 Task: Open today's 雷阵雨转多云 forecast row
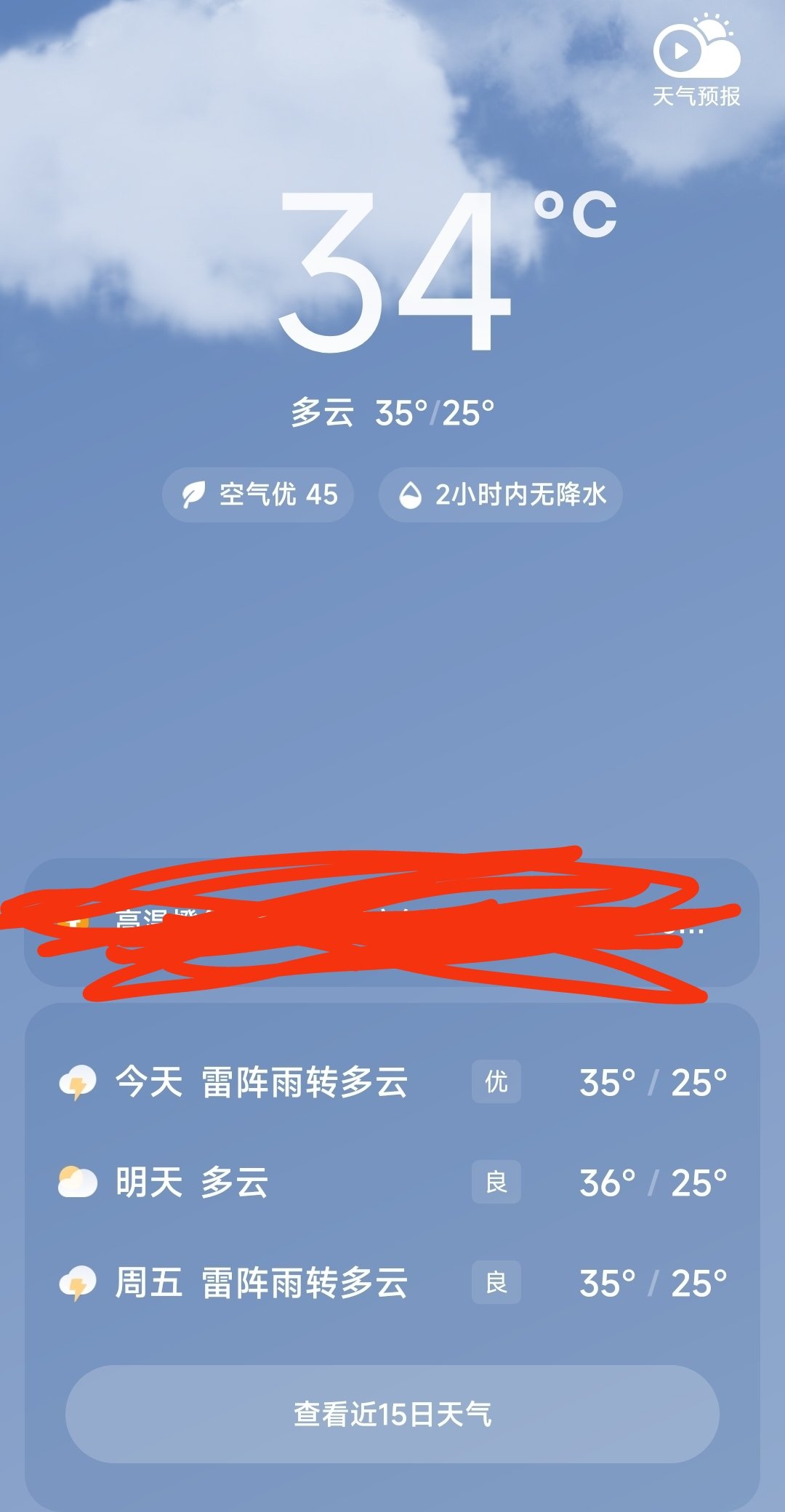[392, 1081]
